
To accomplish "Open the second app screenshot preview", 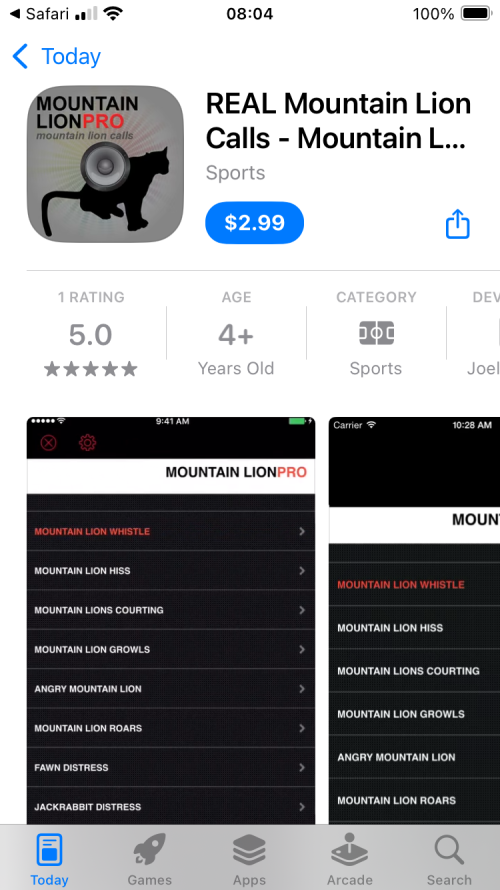I will point(414,620).
